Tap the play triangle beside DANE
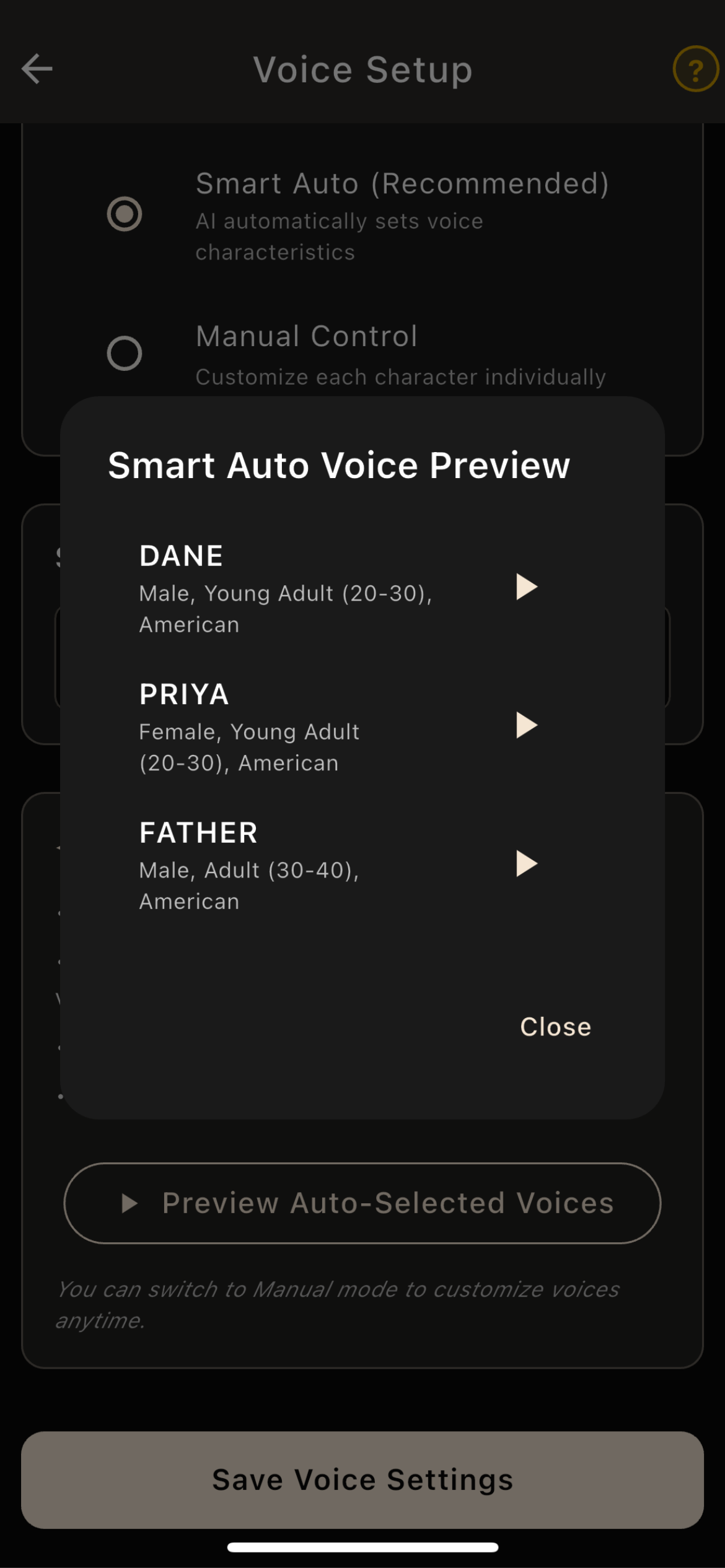 526,587
